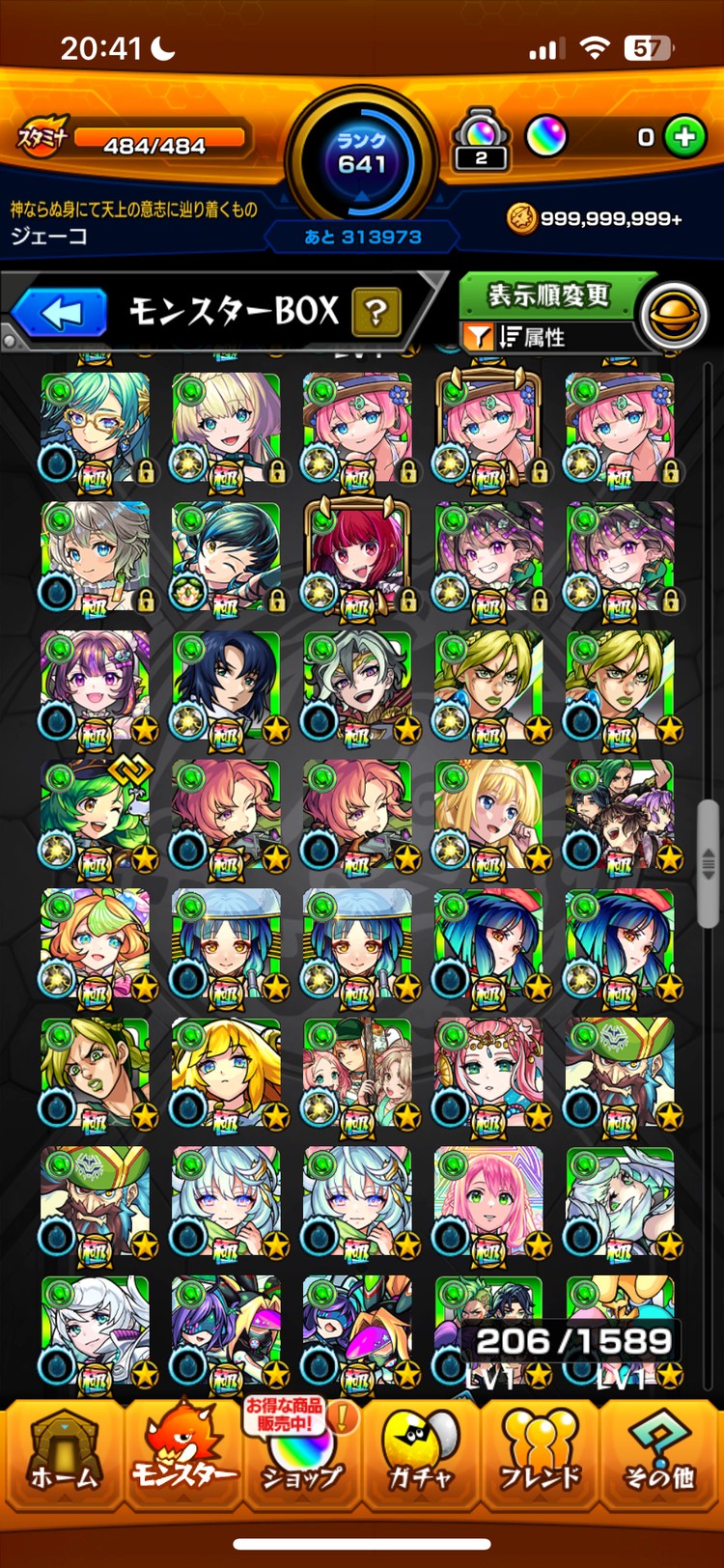Open the rank 641 circle
Viewport: 724px width, 1568px height.
pos(362,159)
